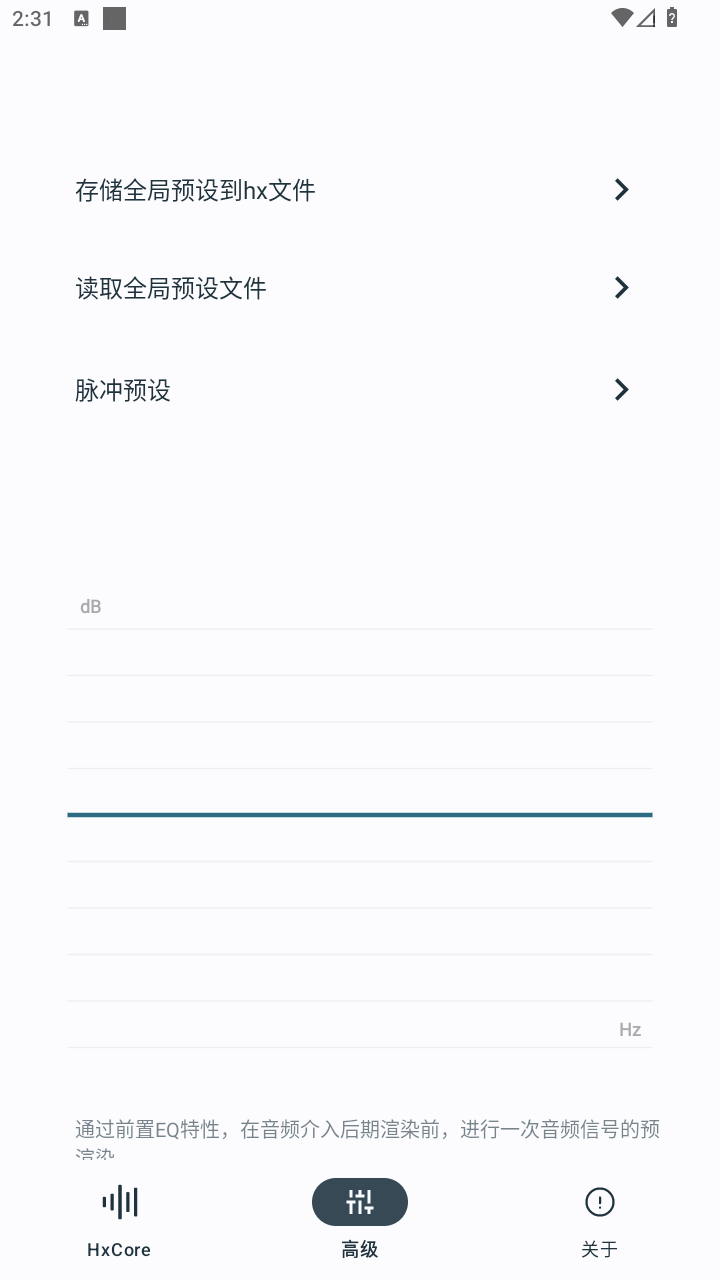Tap 脉冲预设 to open impulse presets

click(x=122, y=390)
